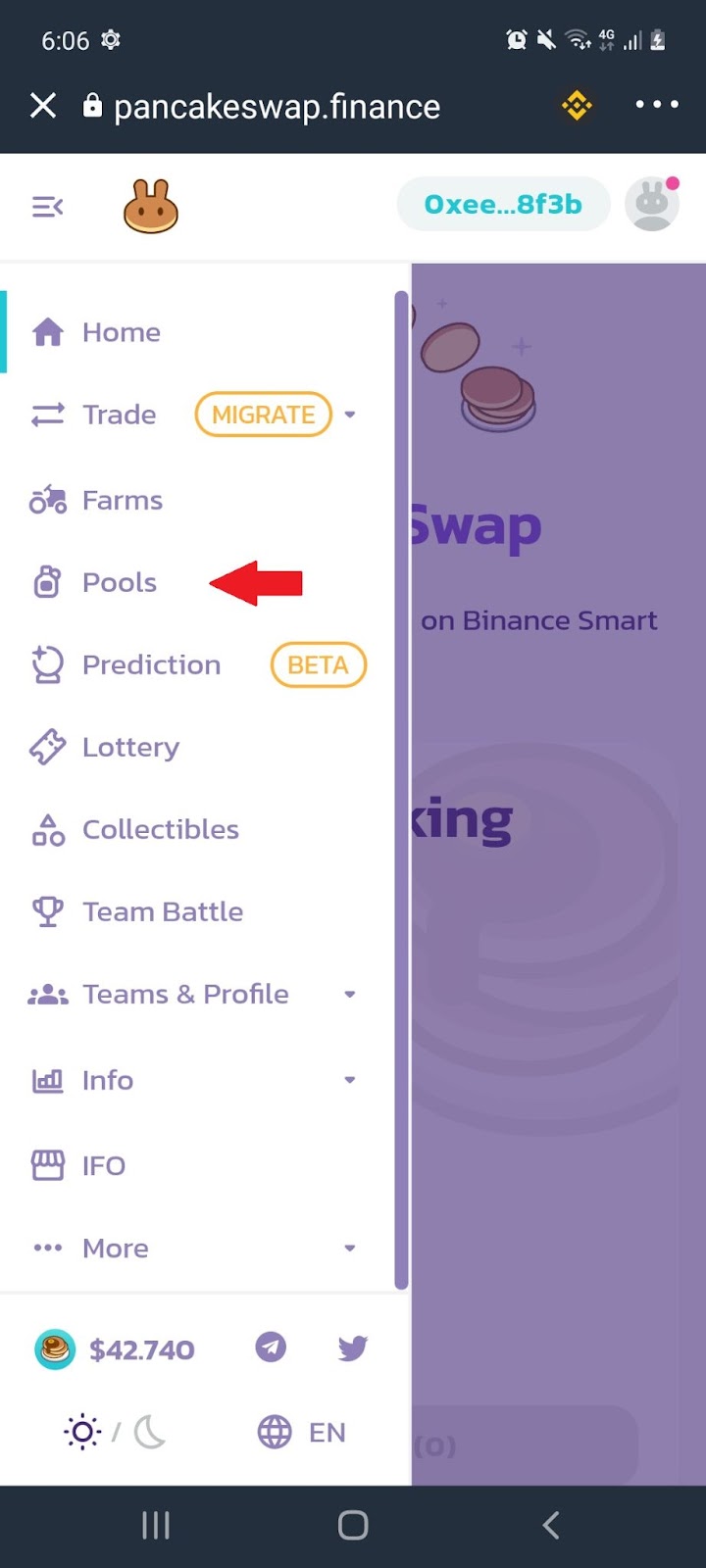The width and height of the screenshot is (706, 1568).
Task: Open wallet address 0xee...8f3b
Action: 502,205
